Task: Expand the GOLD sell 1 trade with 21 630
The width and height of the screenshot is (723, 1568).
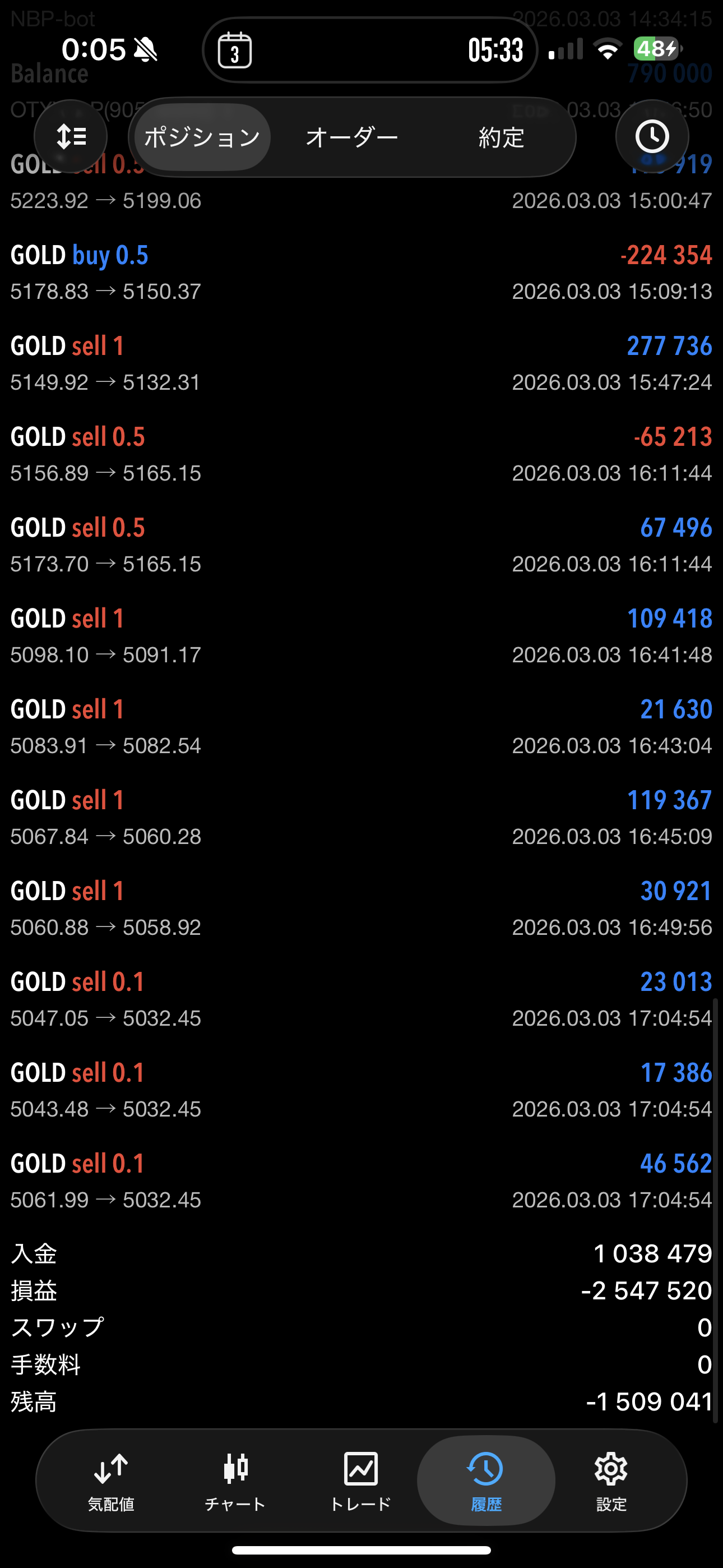Action: click(361, 727)
